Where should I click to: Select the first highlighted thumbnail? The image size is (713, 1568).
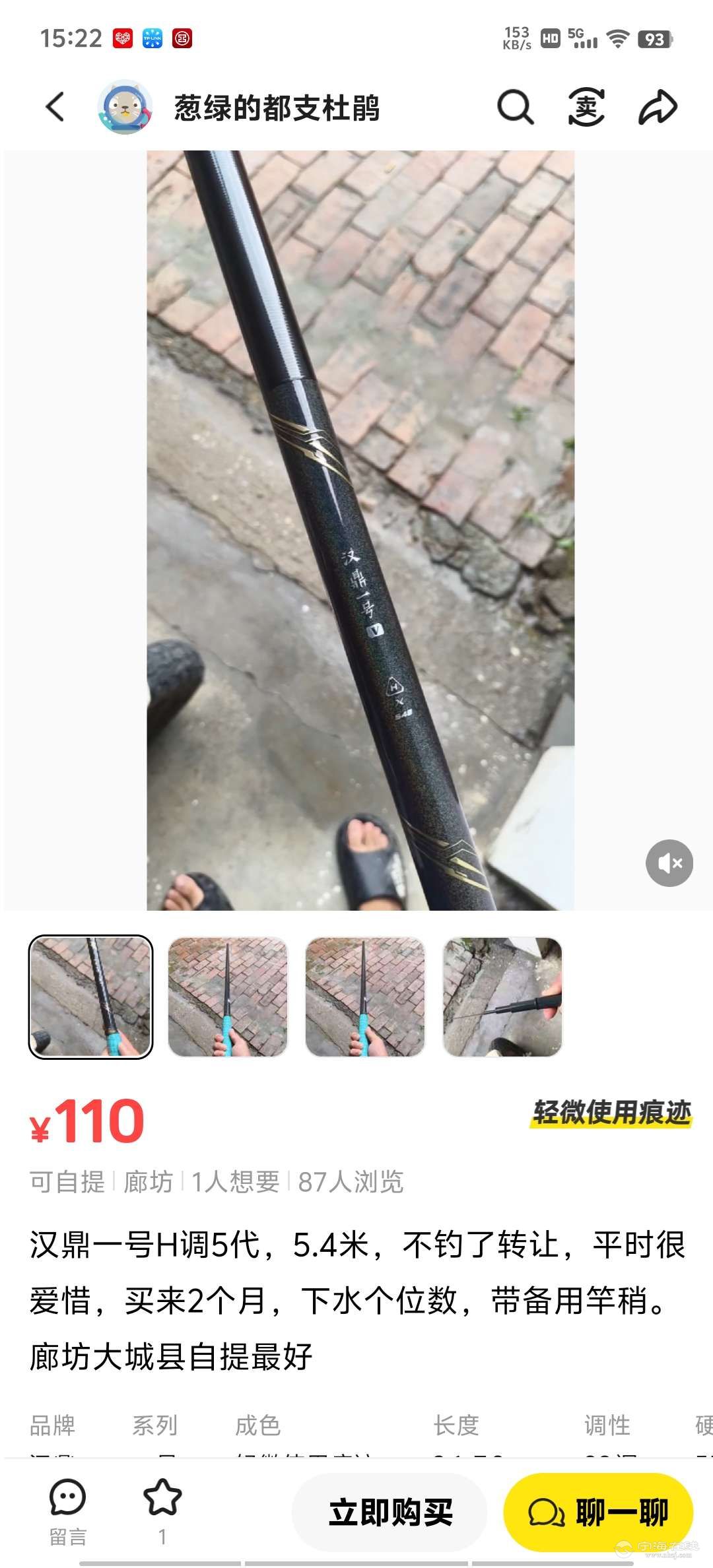point(90,996)
